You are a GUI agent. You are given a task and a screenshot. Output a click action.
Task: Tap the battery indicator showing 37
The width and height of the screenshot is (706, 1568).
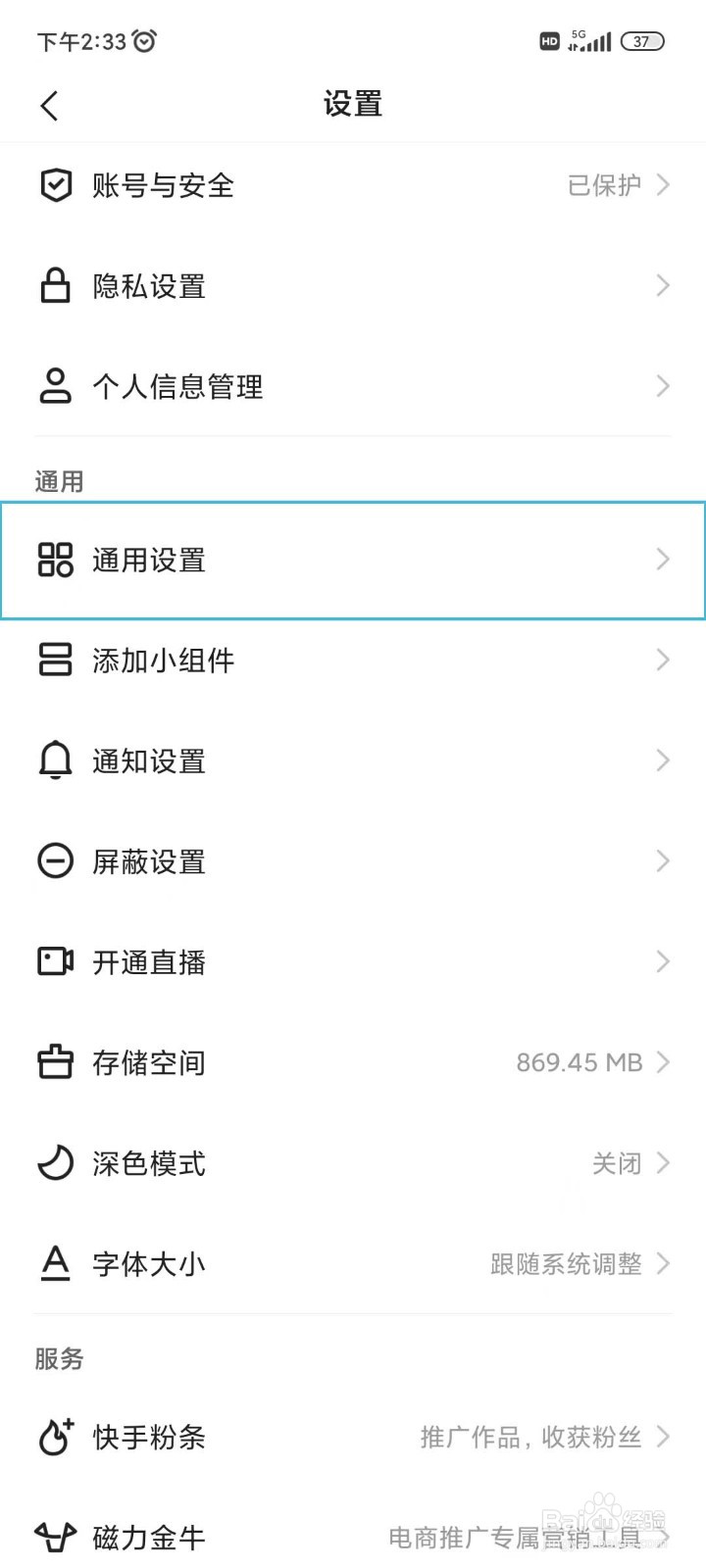coord(642,41)
